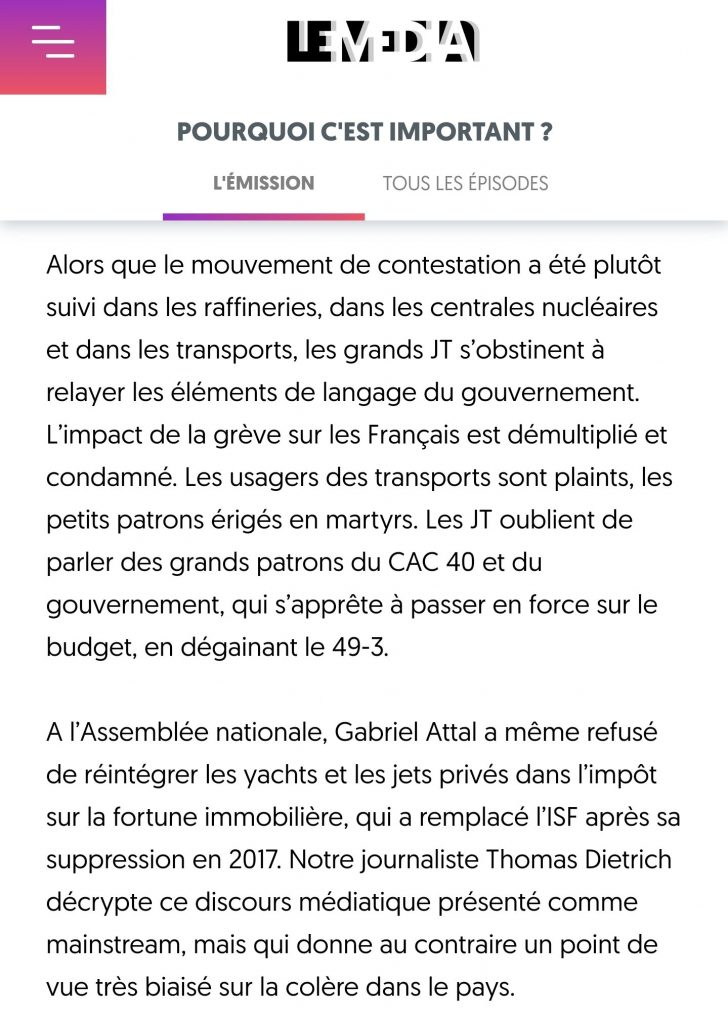Switch to Tous les épisodes tab

465,184
